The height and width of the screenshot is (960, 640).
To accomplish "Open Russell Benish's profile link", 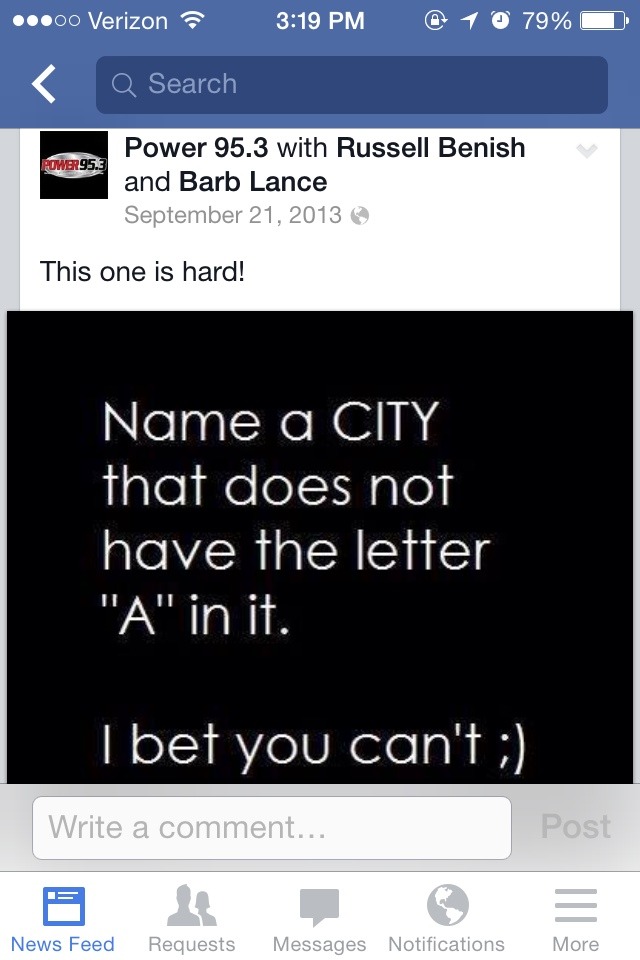I will click(431, 148).
